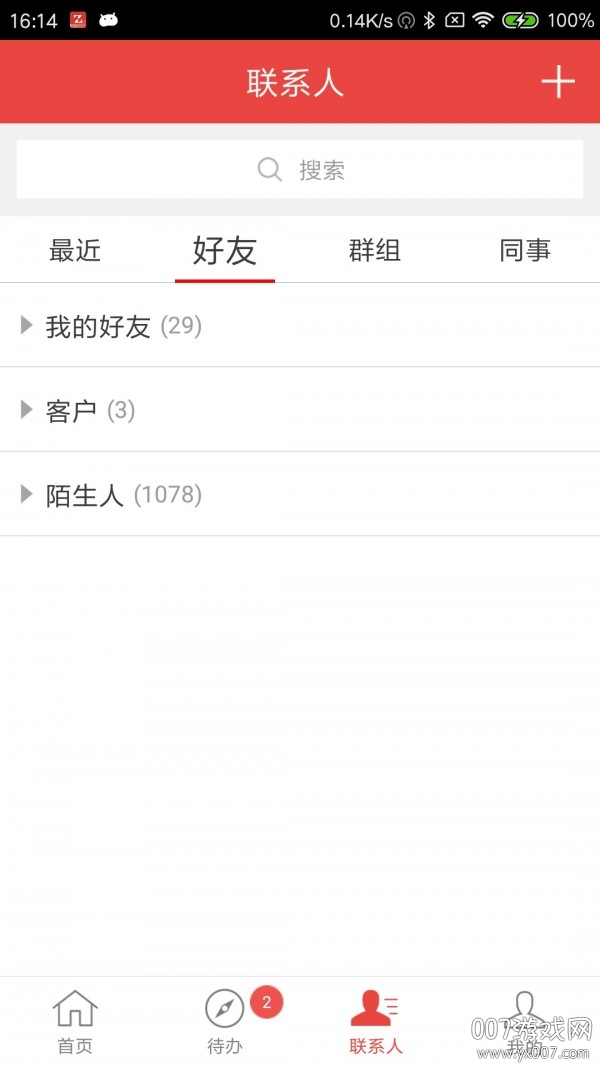
Task: Go to the 首页 home tab
Action: coord(75,1022)
